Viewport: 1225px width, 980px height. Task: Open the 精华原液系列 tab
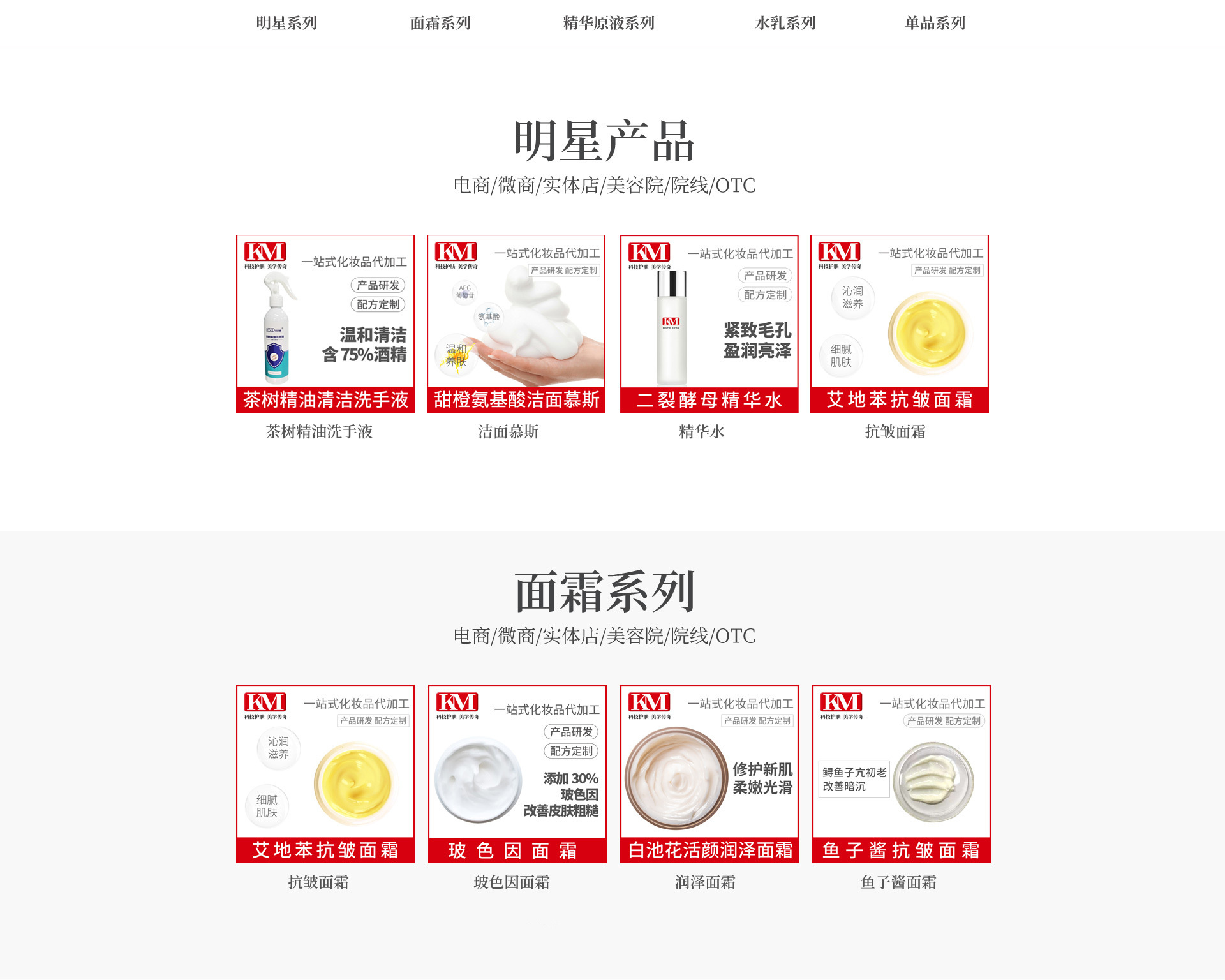tap(609, 24)
